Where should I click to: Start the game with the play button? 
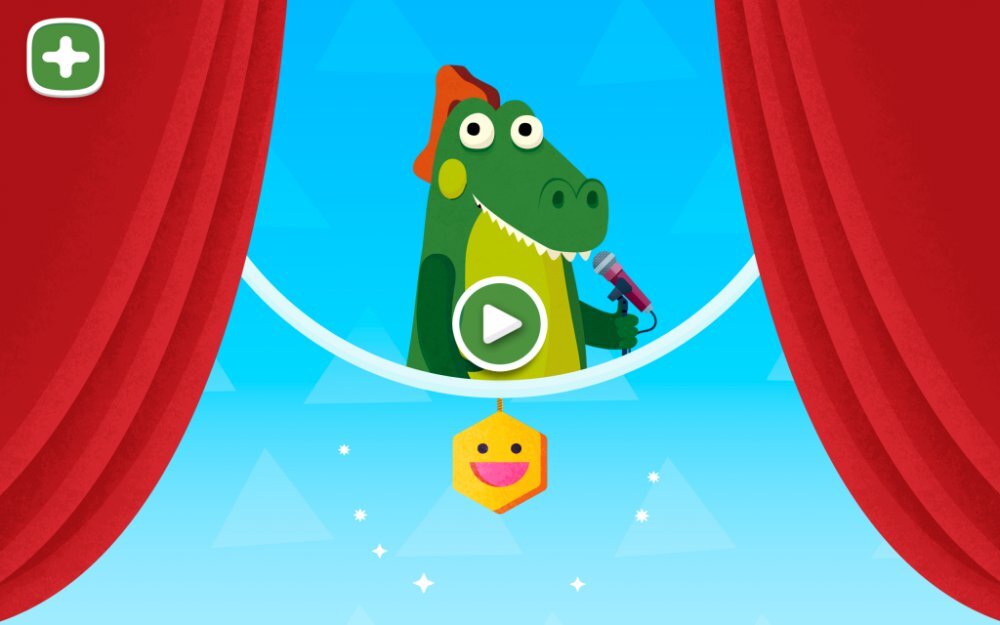click(x=499, y=323)
